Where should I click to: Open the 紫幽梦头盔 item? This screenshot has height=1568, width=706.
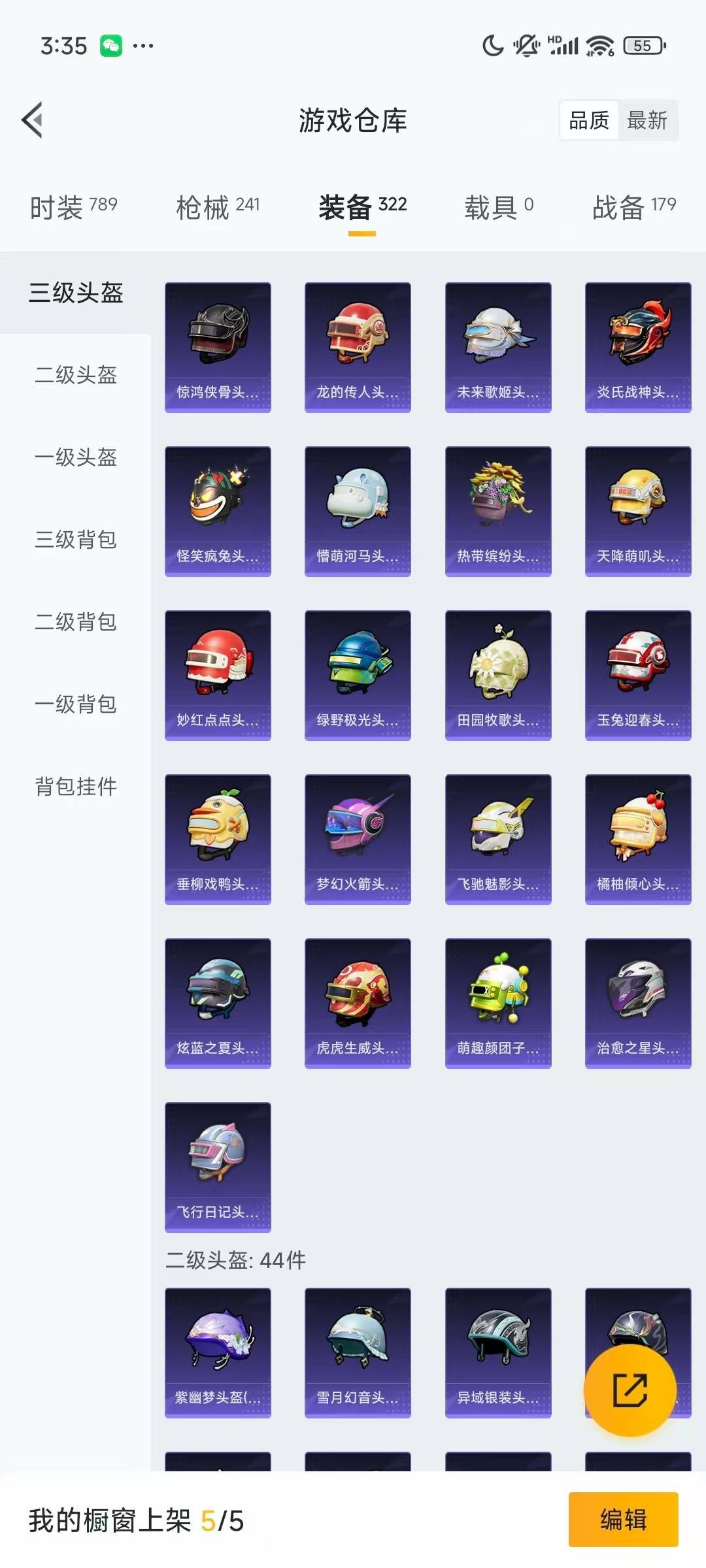click(218, 1353)
